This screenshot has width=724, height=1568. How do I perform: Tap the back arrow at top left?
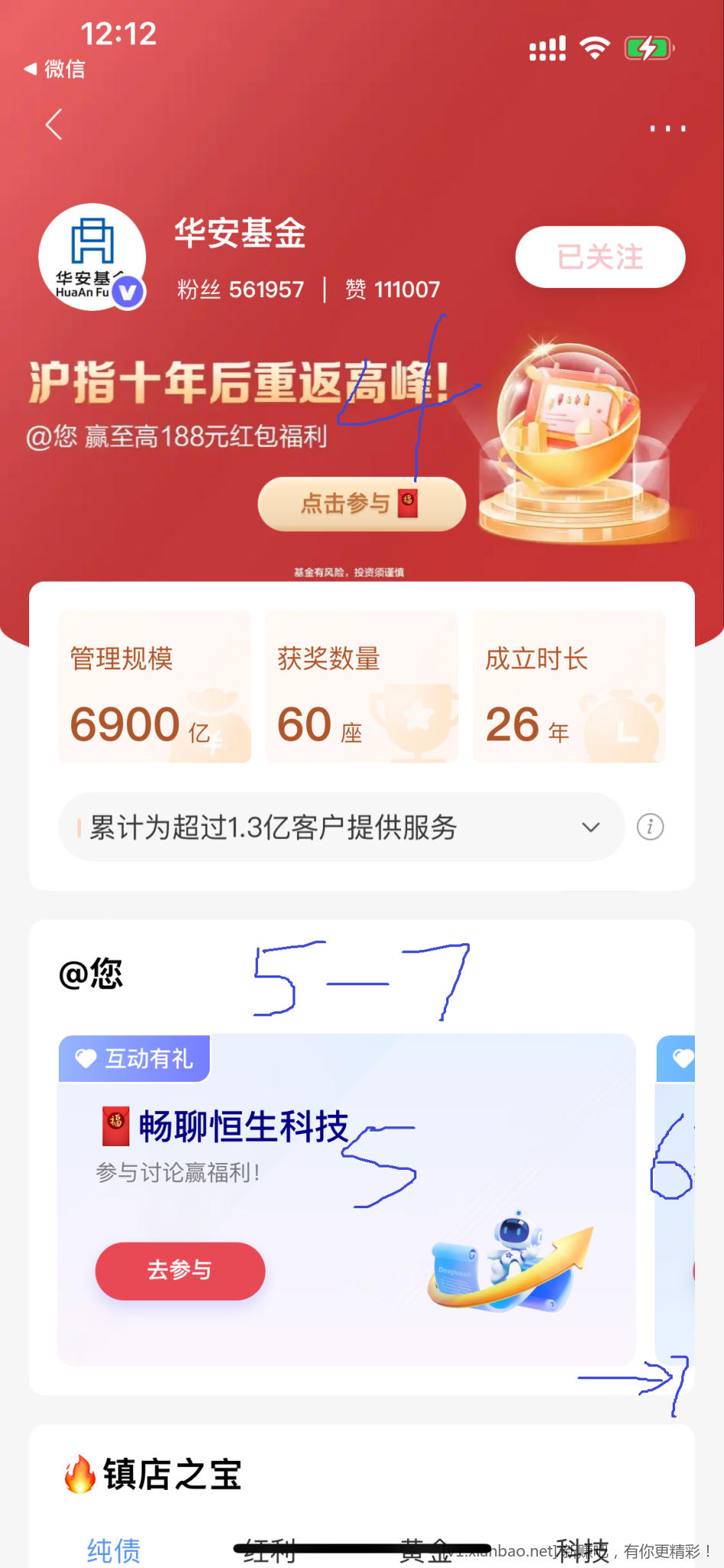tap(53, 125)
